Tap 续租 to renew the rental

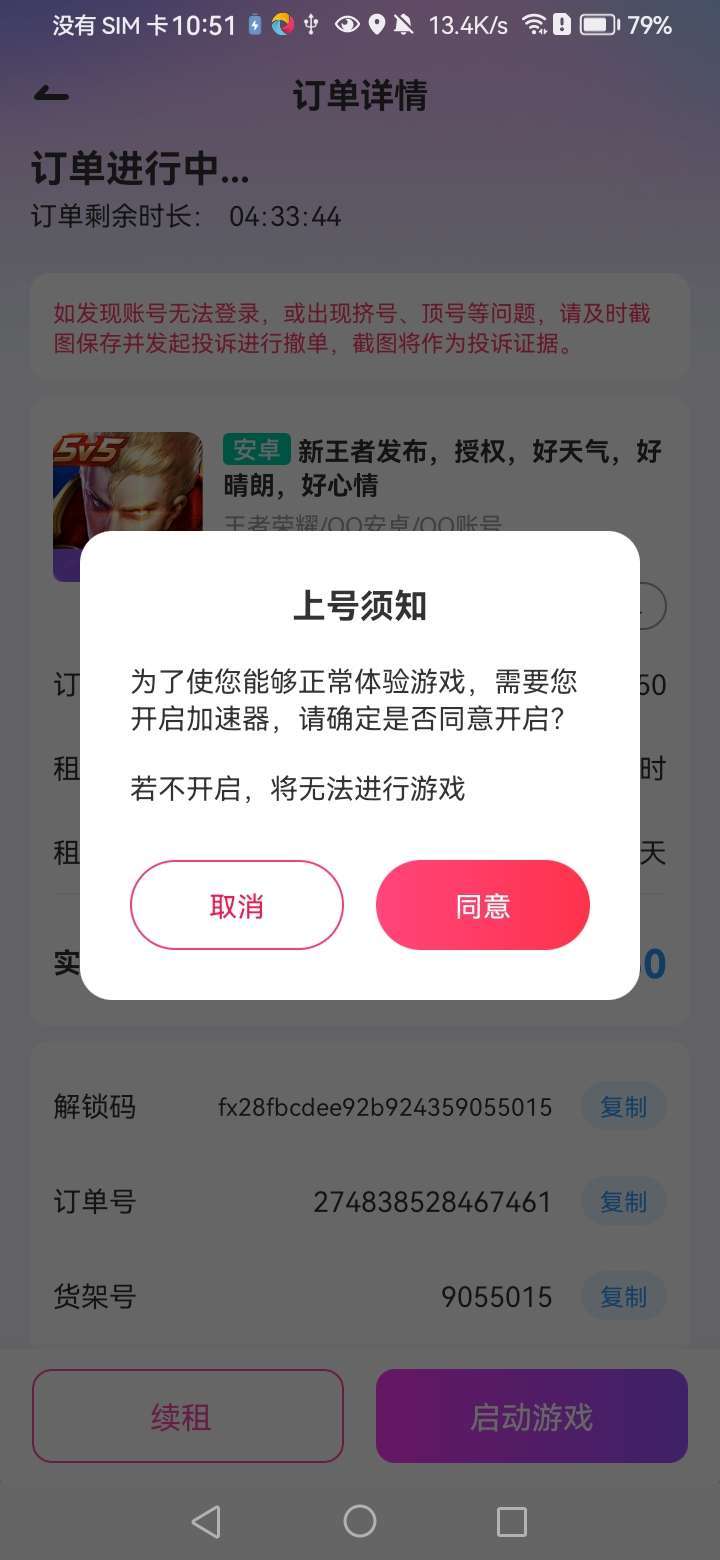188,1416
